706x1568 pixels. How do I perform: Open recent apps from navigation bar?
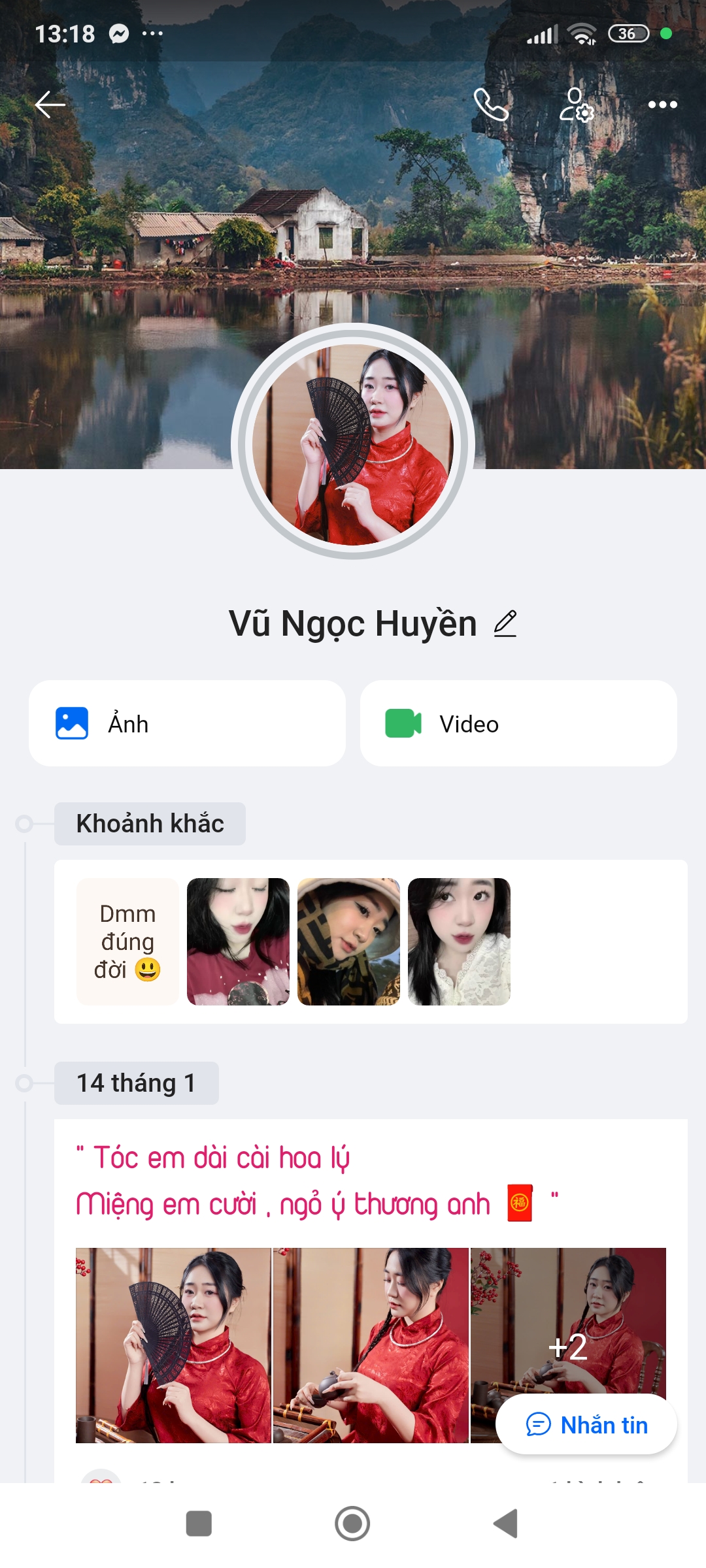(199, 1524)
